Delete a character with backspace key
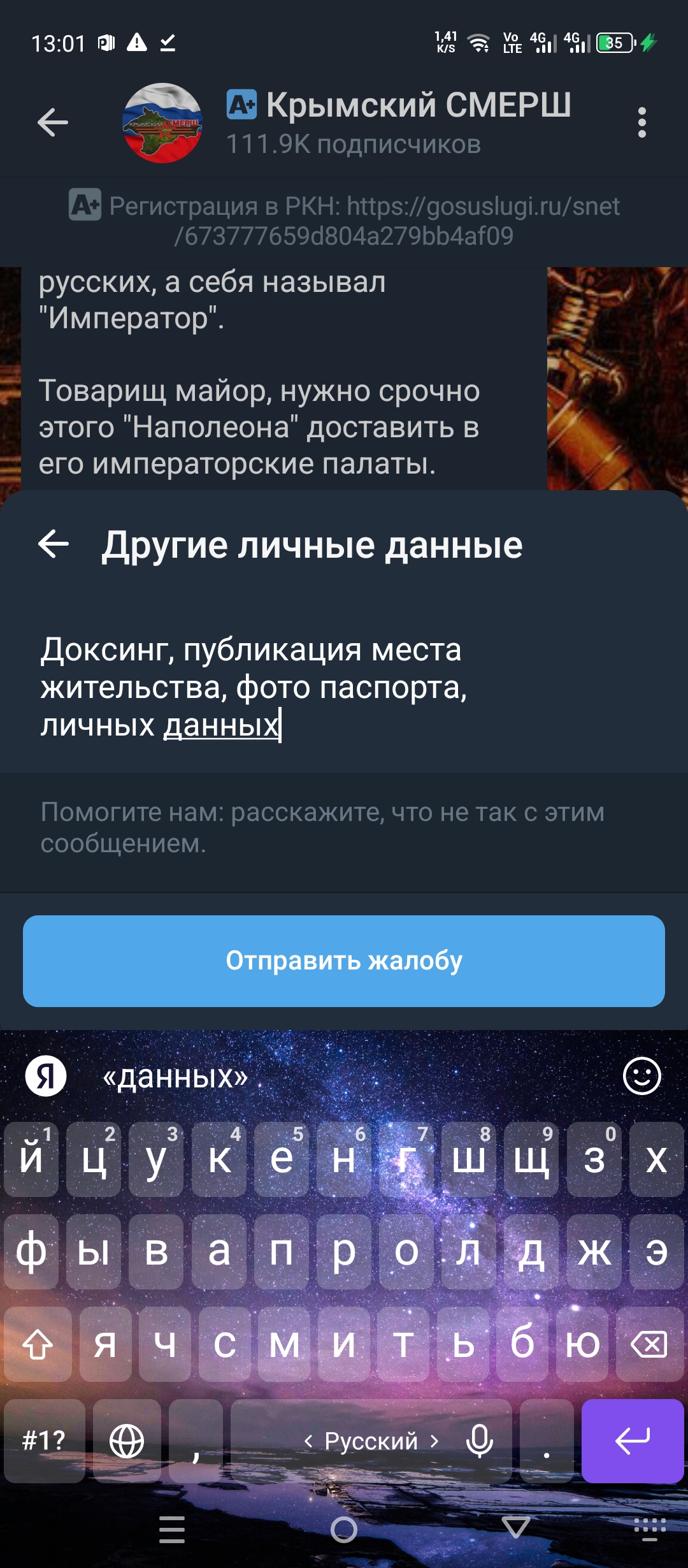This screenshot has width=688, height=1568. (x=649, y=1344)
